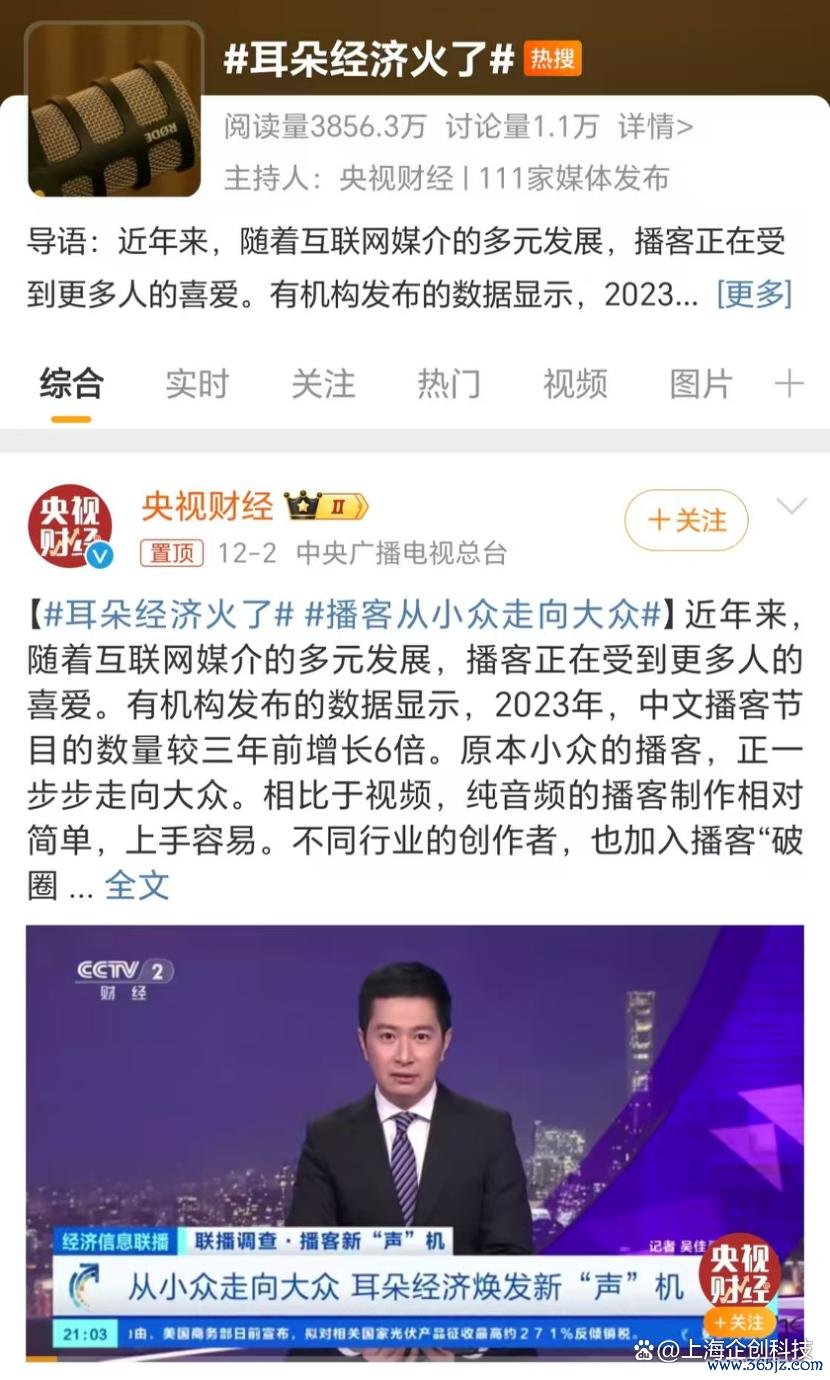Select the 综合 tab
Image resolution: width=830 pixels, height=1380 pixels.
pyautogui.click(x=71, y=384)
